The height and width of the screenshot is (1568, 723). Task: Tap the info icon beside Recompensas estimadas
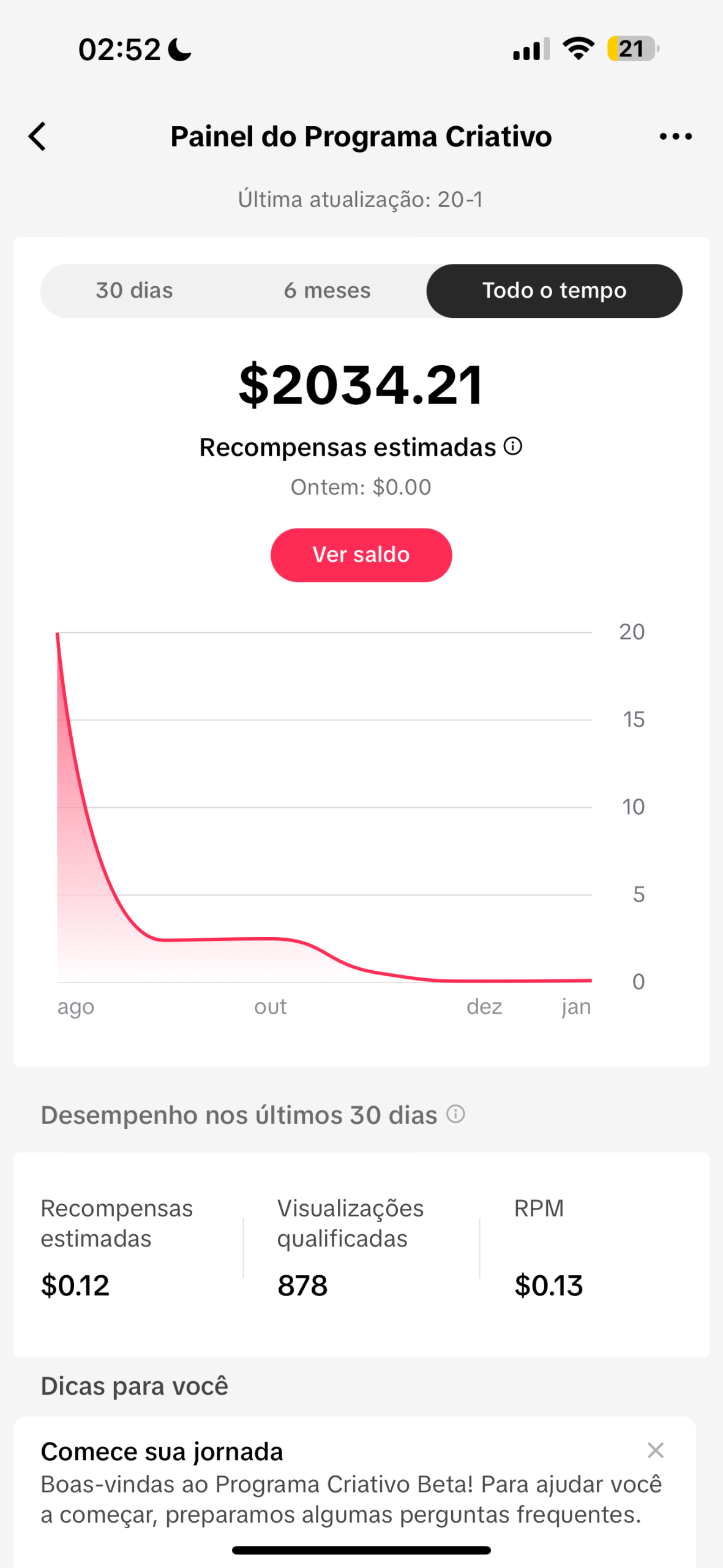click(x=513, y=447)
